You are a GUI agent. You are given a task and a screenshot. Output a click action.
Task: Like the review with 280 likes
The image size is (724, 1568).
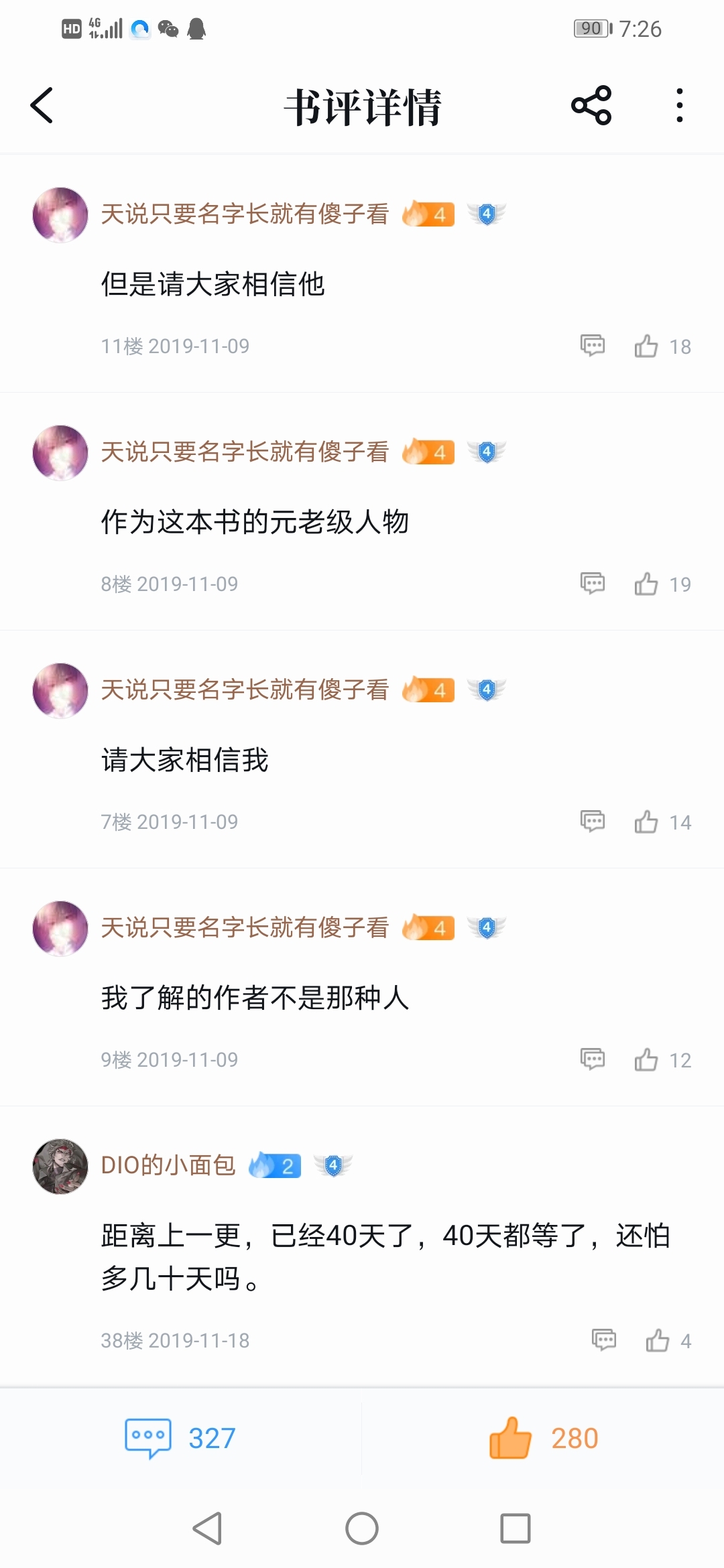543,1438
